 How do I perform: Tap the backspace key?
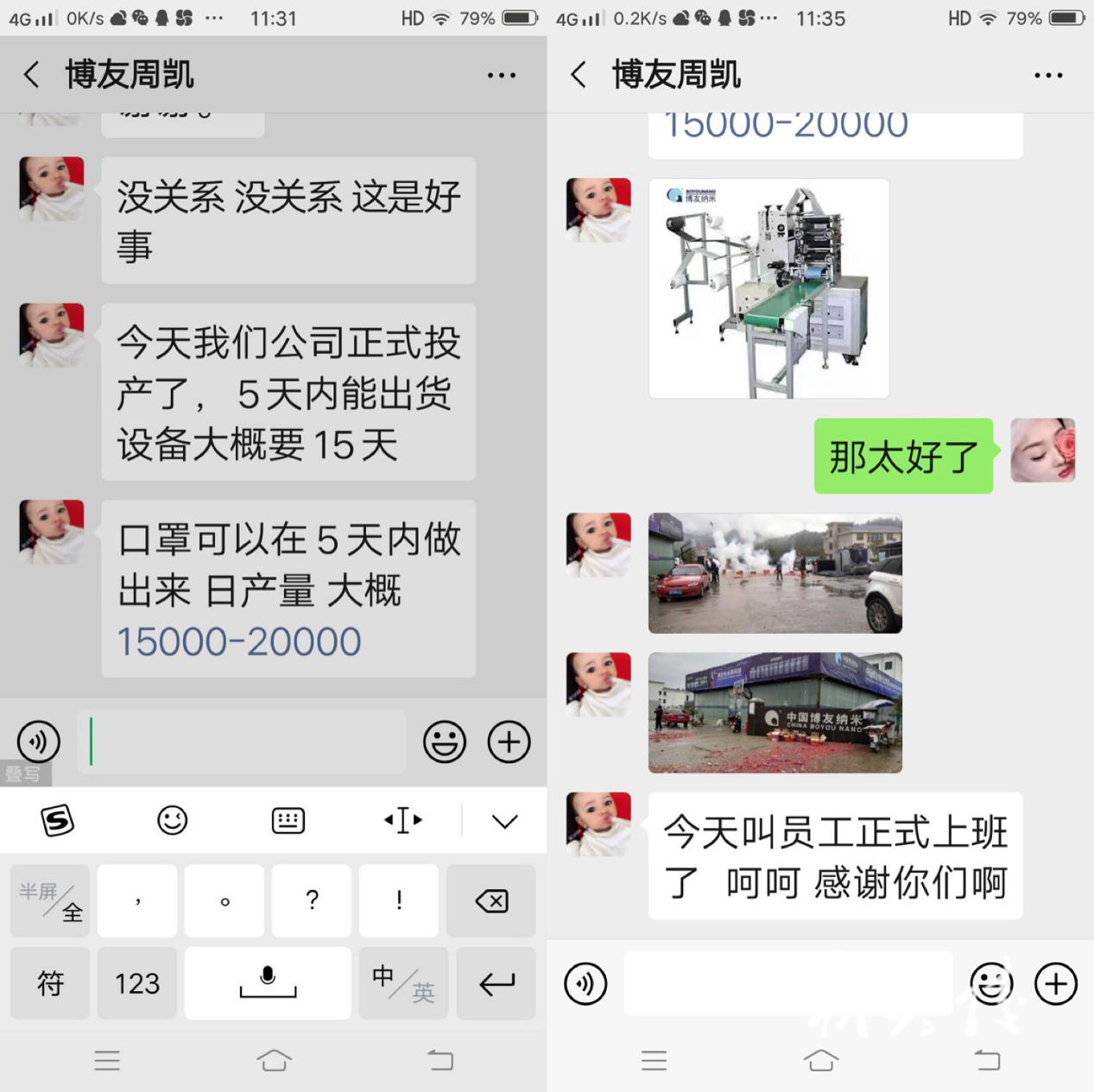coord(492,901)
